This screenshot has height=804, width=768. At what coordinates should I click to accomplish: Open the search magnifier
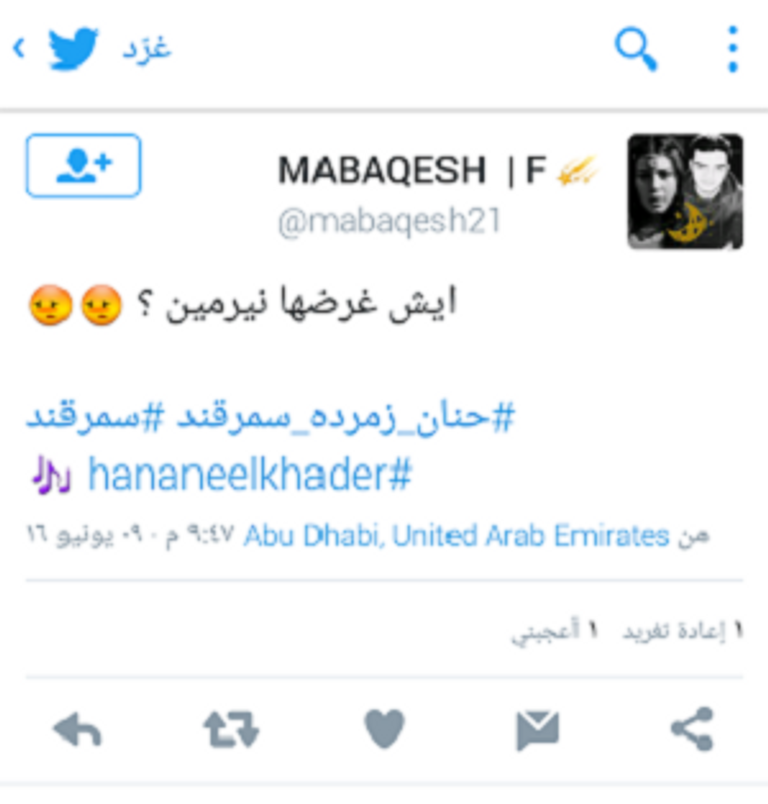[x=635, y=48]
